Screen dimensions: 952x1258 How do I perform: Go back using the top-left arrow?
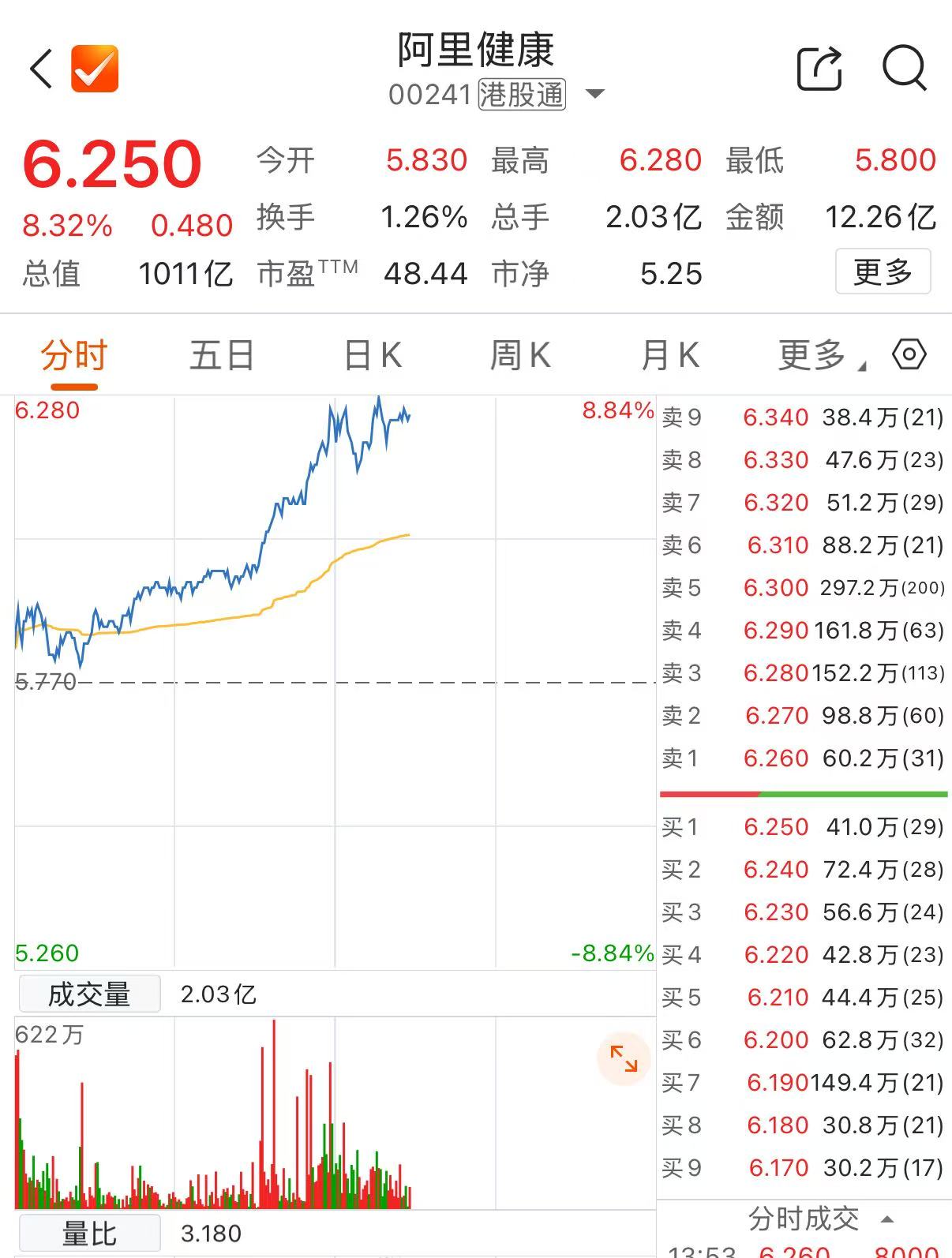tap(41, 69)
